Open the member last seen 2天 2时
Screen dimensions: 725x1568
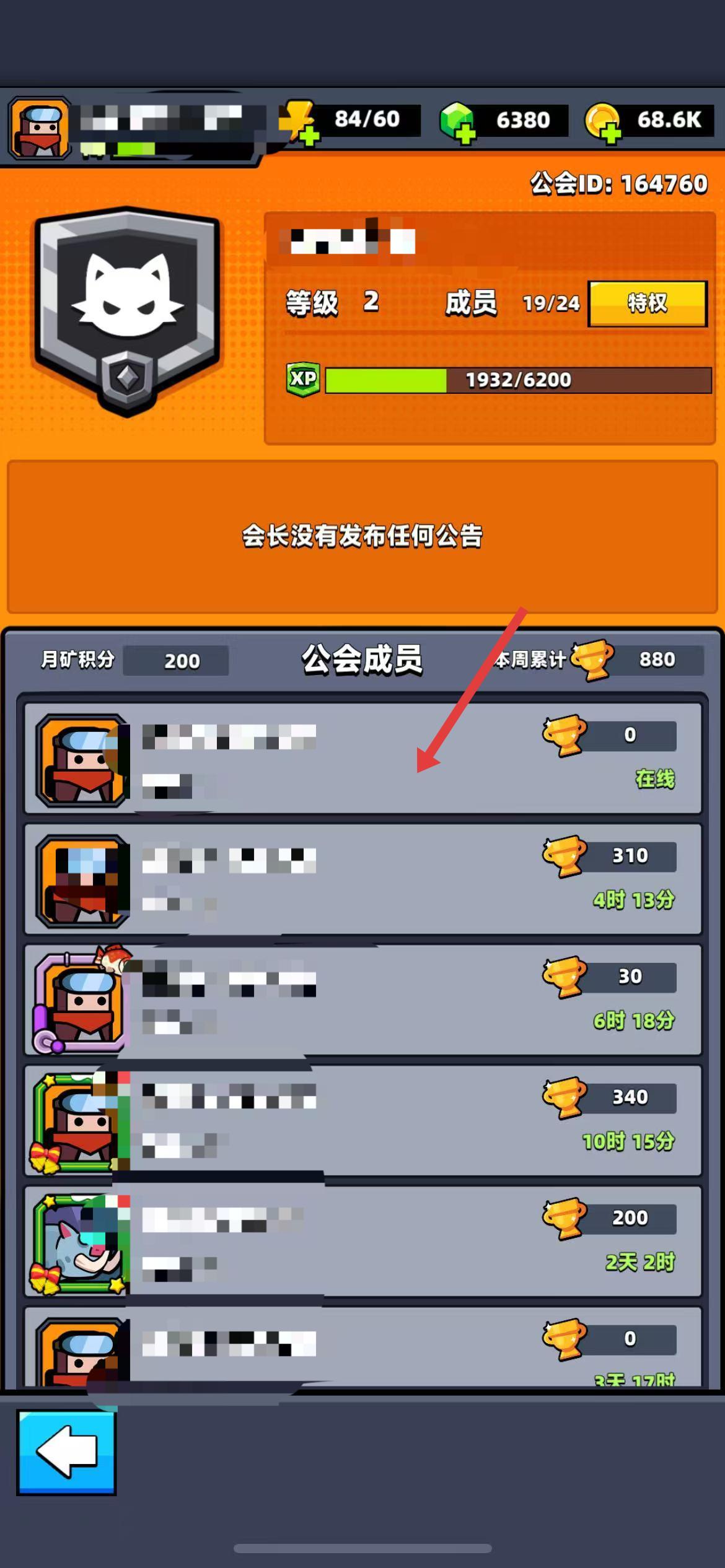tap(362, 1242)
